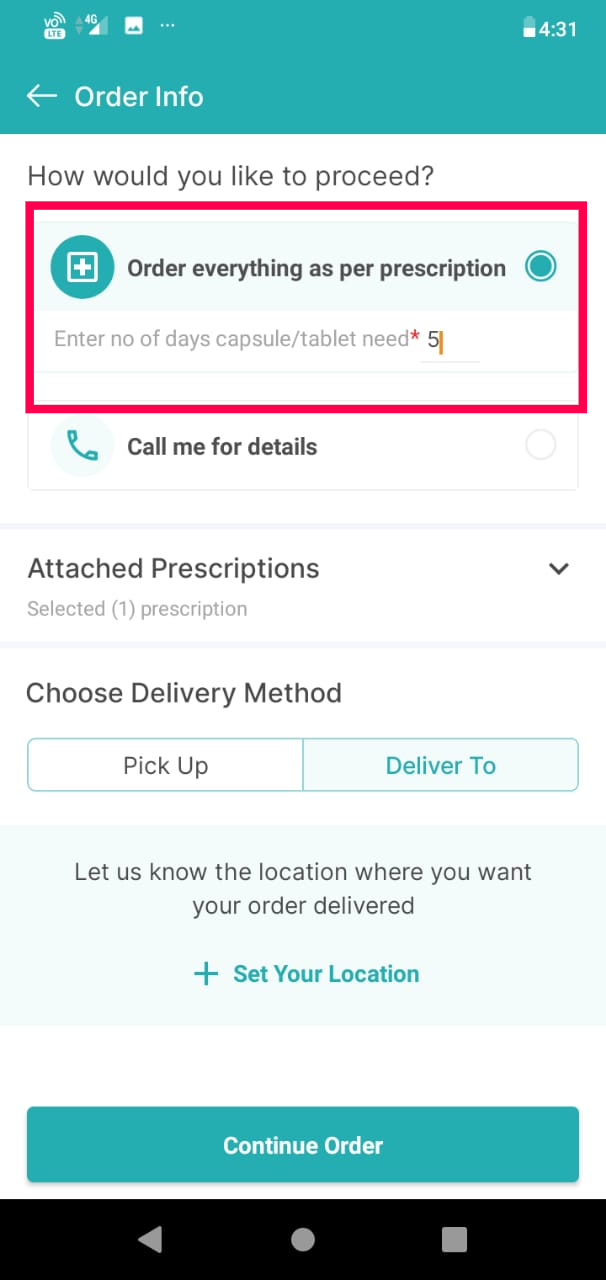Viewport: 606px width, 1280px height.
Task: Tap the system home button
Action: point(303,1240)
